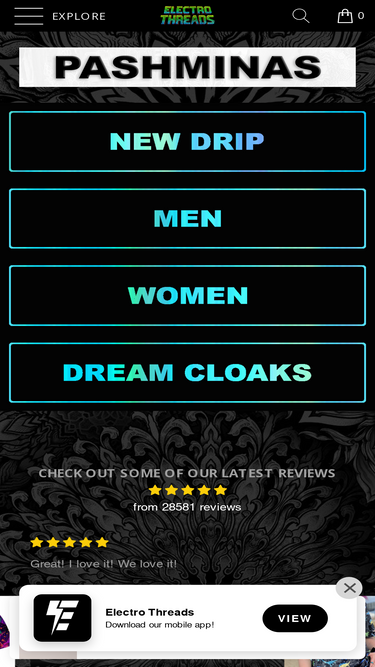Select the New Drip category
This screenshot has width=375, height=667.
[x=188, y=142]
